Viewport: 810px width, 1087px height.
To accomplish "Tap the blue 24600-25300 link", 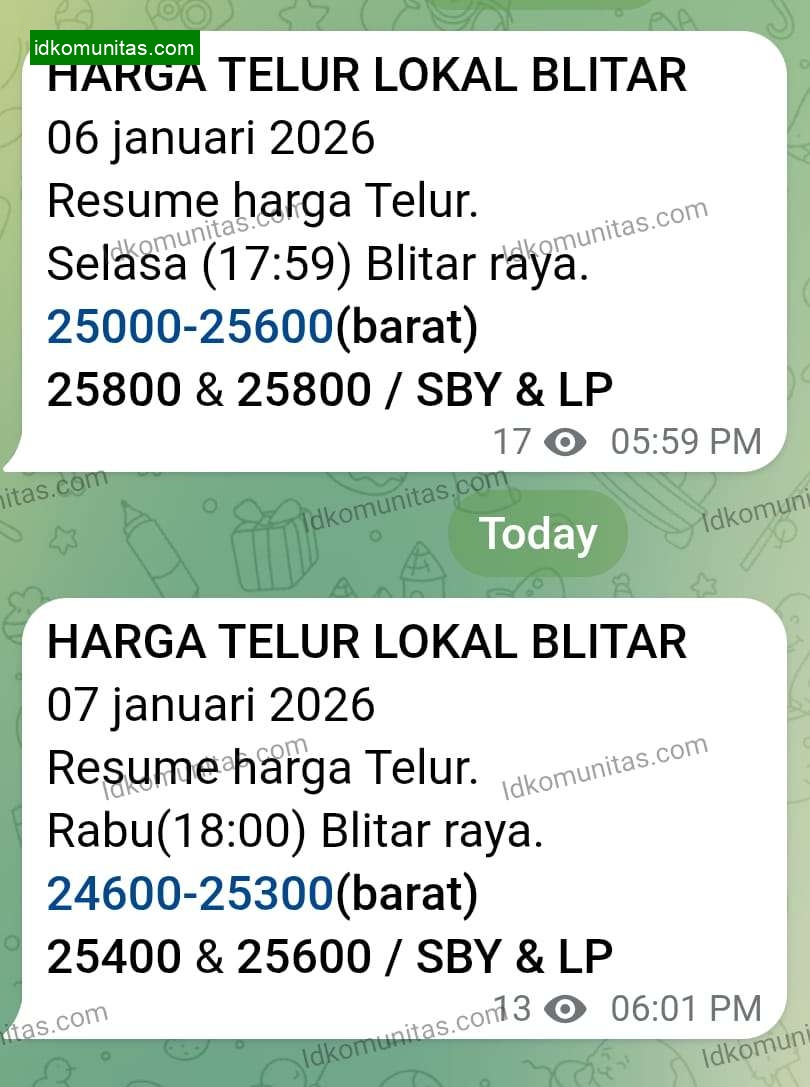I will point(190,896).
